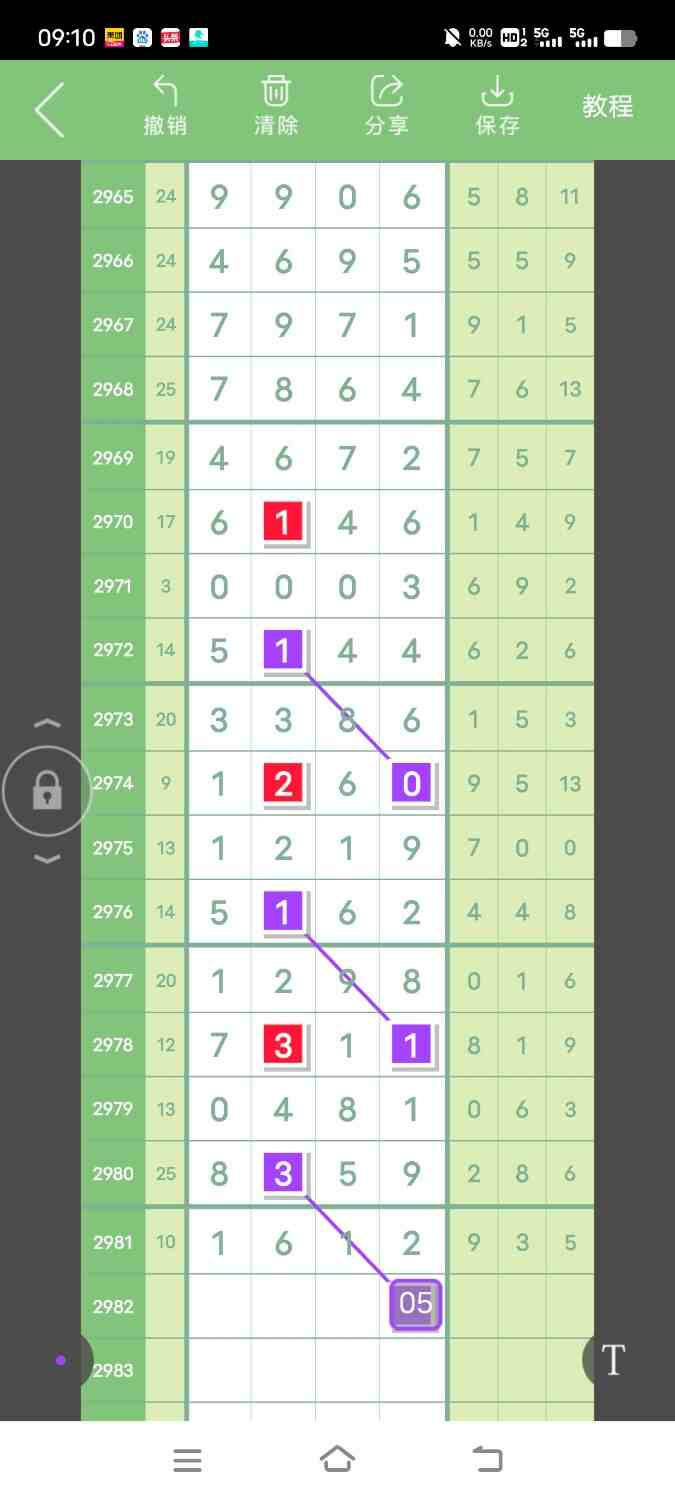675x1500 pixels.
Task: Toggle the lock icon on the left
Action: coord(47,792)
